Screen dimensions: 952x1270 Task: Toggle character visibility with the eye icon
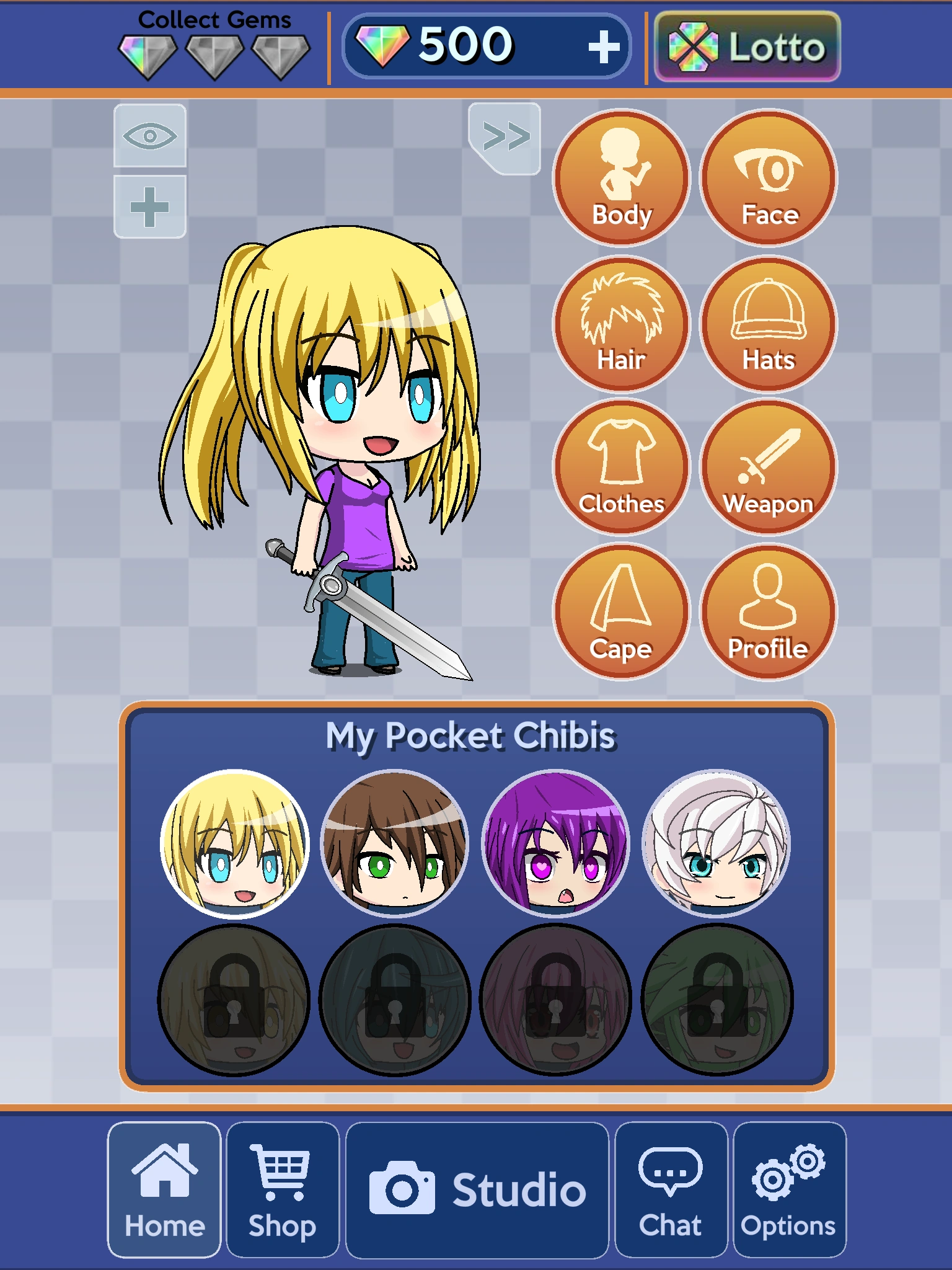[150, 136]
